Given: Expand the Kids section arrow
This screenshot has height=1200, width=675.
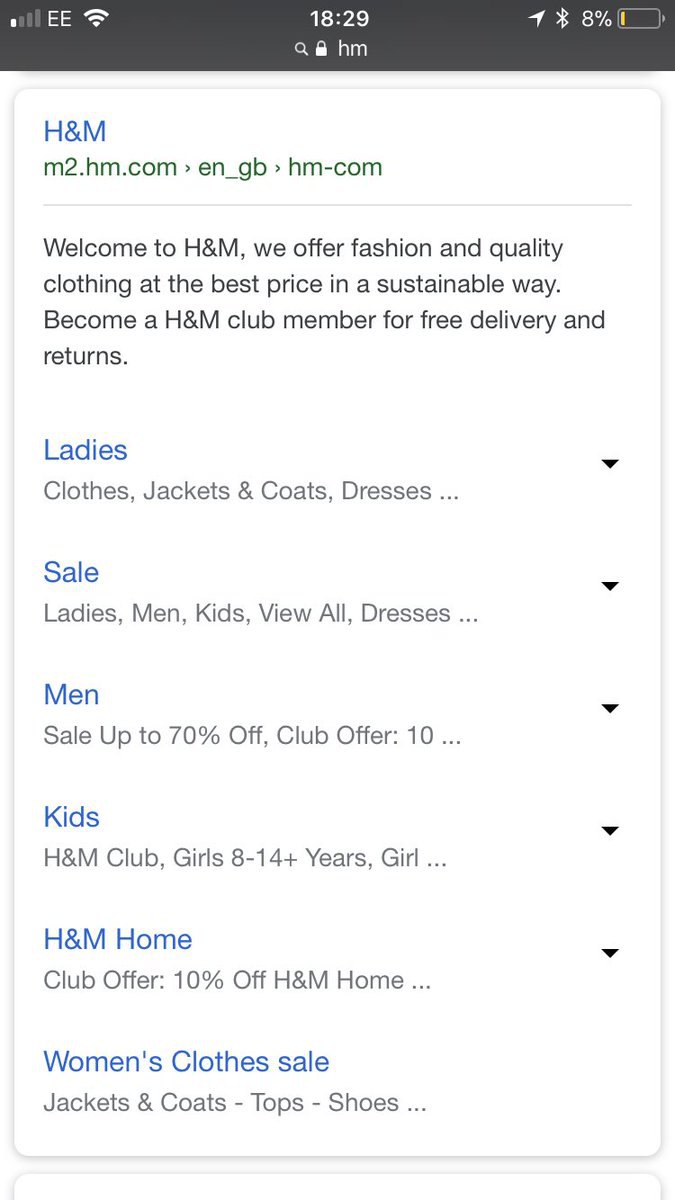Looking at the screenshot, I should (610, 831).
